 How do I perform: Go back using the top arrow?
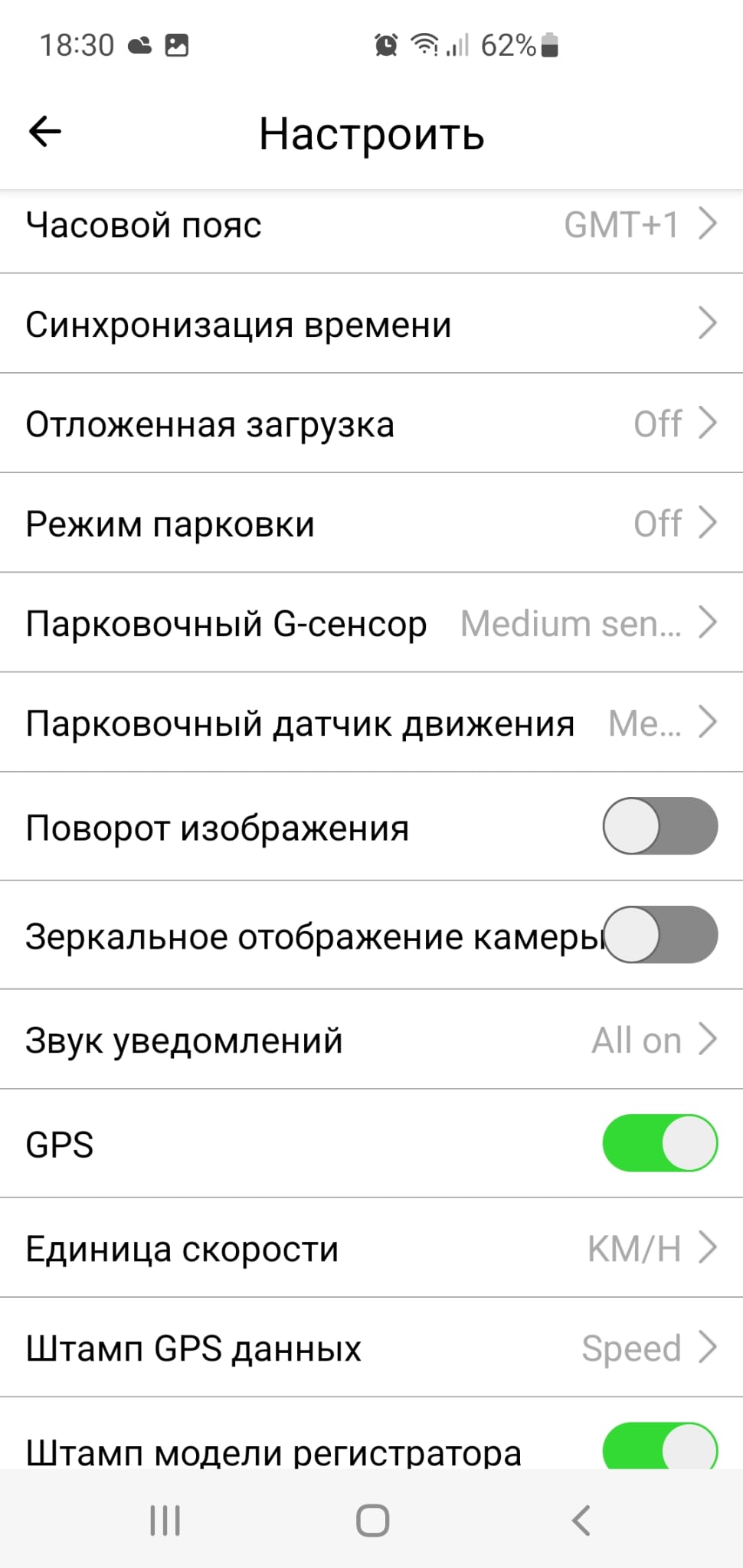tap(44, 132)
